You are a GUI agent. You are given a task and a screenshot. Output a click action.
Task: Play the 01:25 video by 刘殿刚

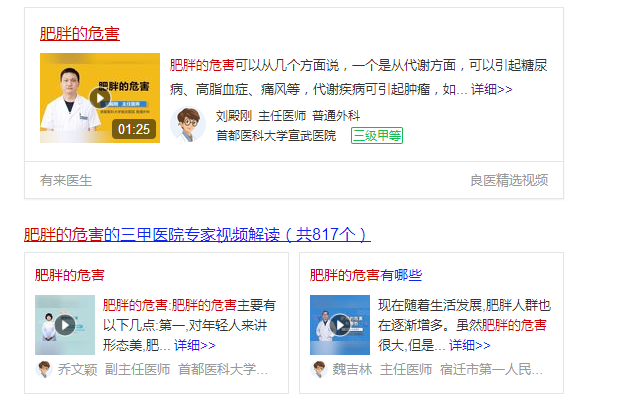click(x=99, y=97)
